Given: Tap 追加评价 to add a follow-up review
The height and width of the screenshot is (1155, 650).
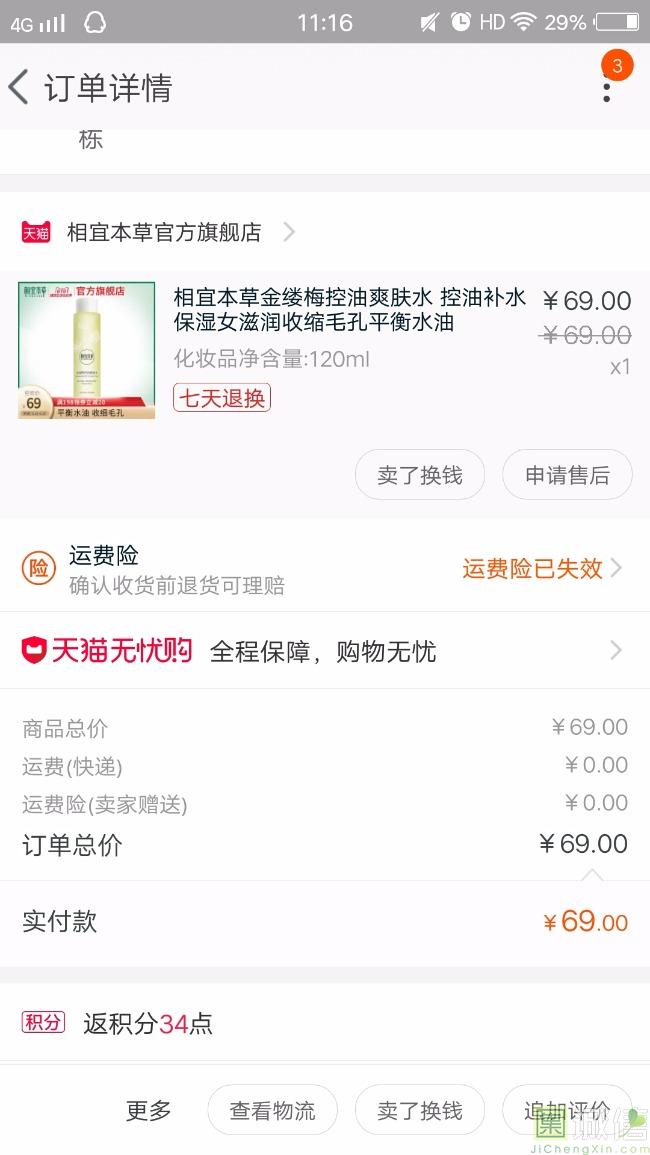Looking at the screenshot, I should 567,1110.
